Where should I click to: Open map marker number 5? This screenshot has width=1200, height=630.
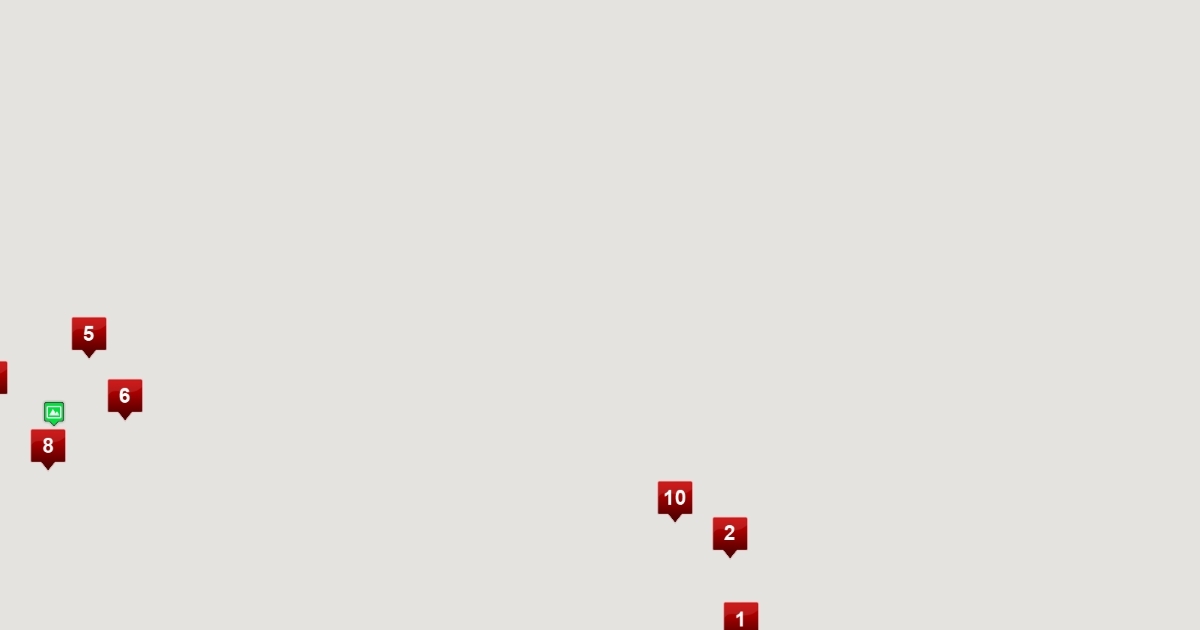[x=89, y=335]
